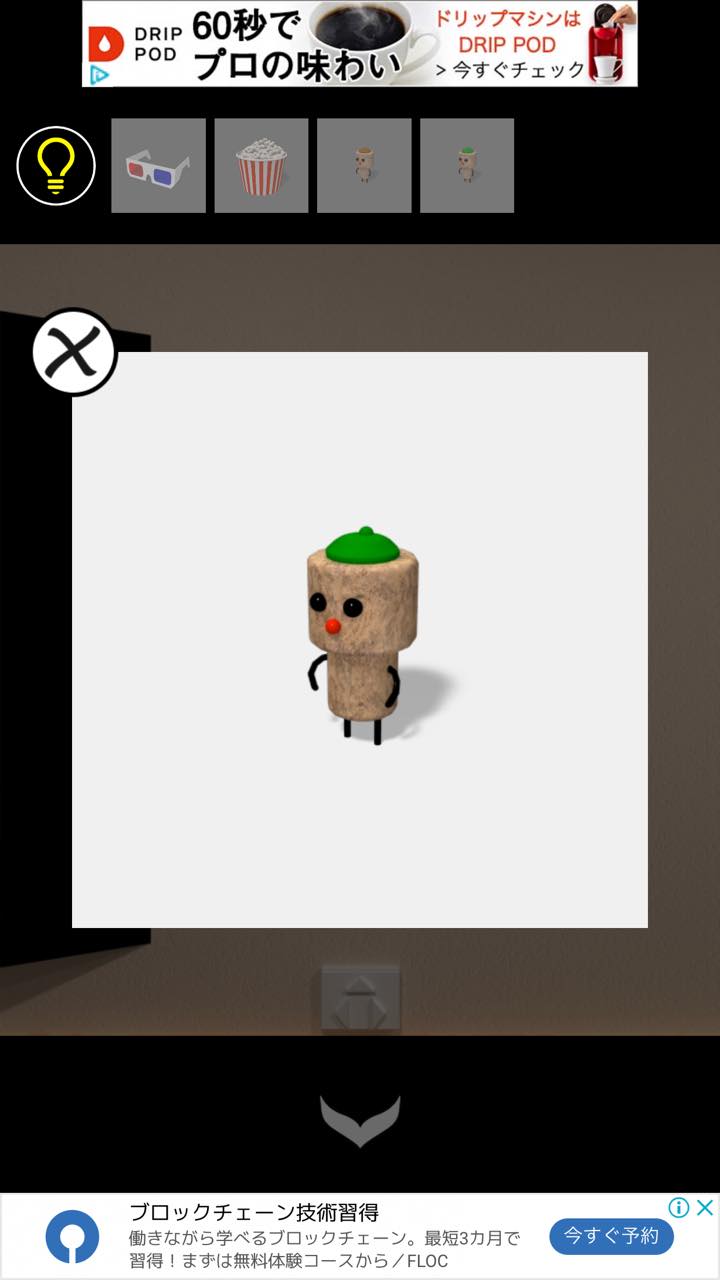Screen dimensions: 720x1280
Task: Close the item detail view
Action: point(74,351)
